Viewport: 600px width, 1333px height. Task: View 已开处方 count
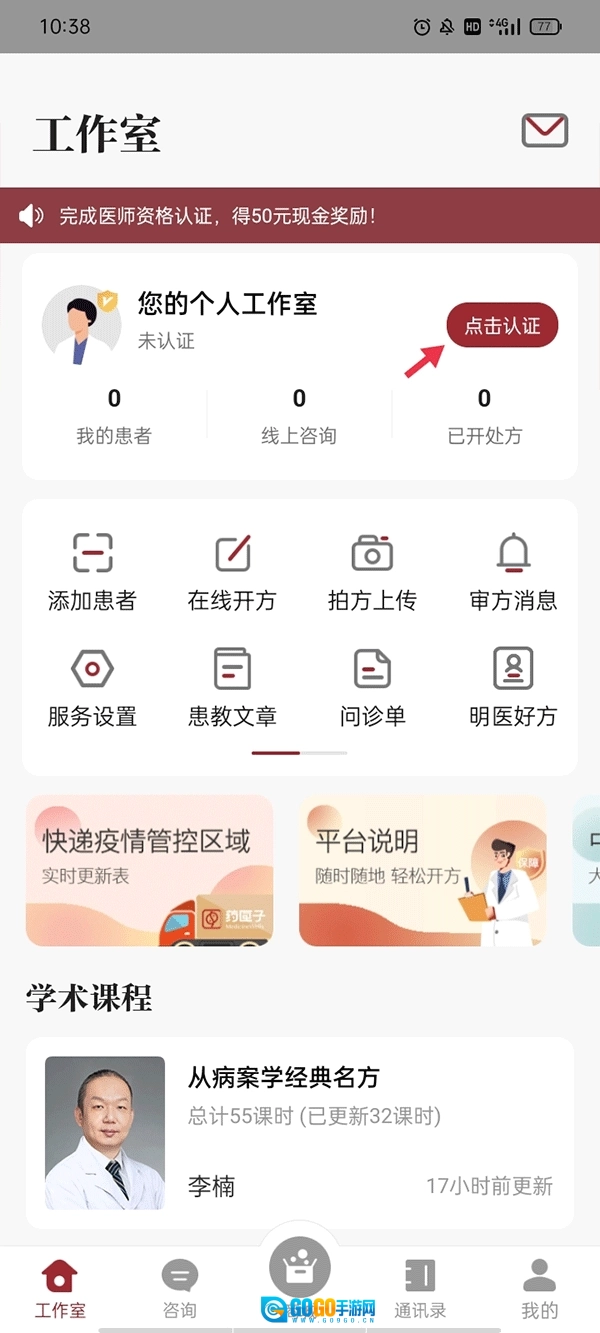(x=484, y=416)
